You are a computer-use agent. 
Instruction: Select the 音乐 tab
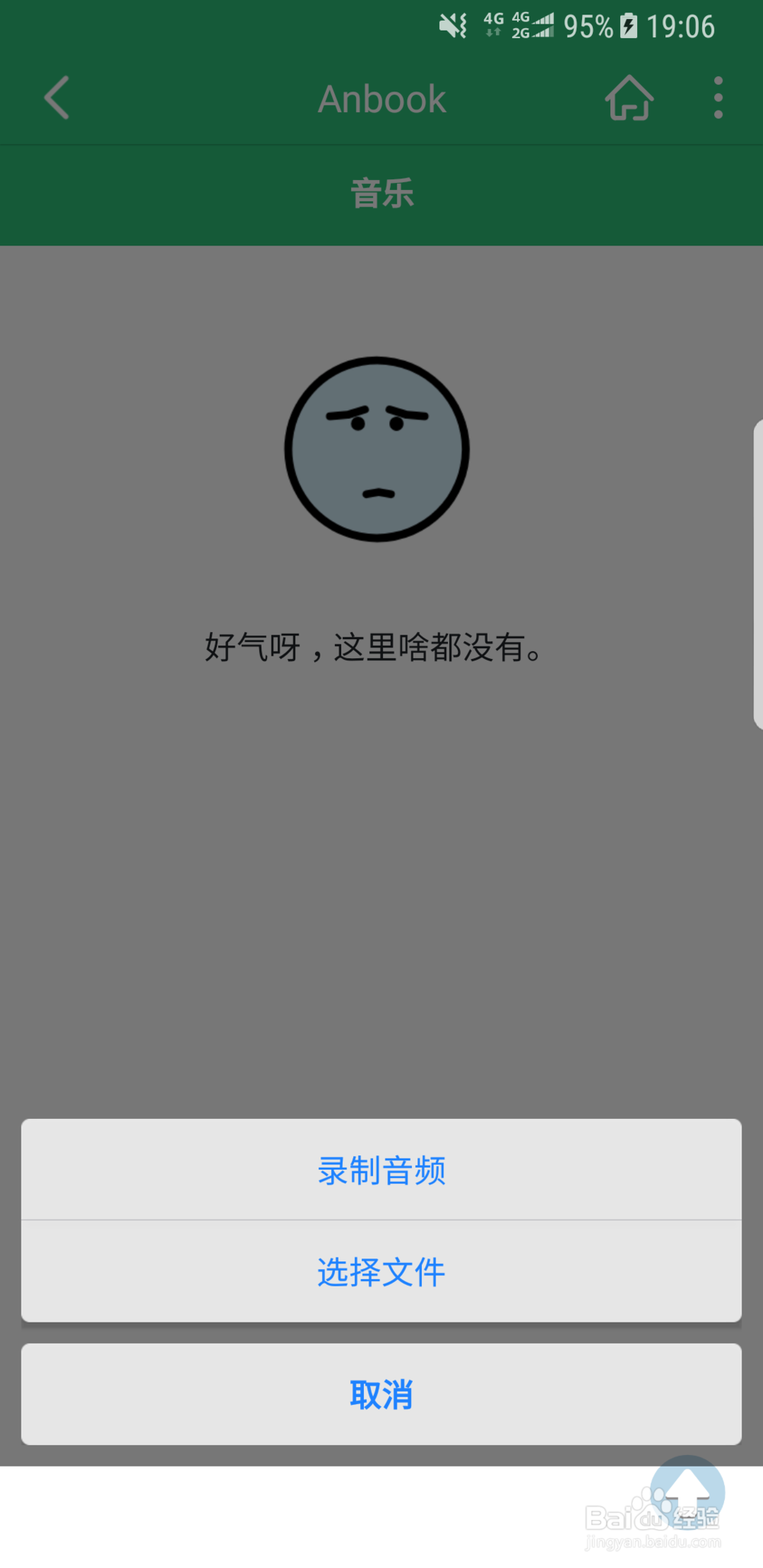point(380,194)
